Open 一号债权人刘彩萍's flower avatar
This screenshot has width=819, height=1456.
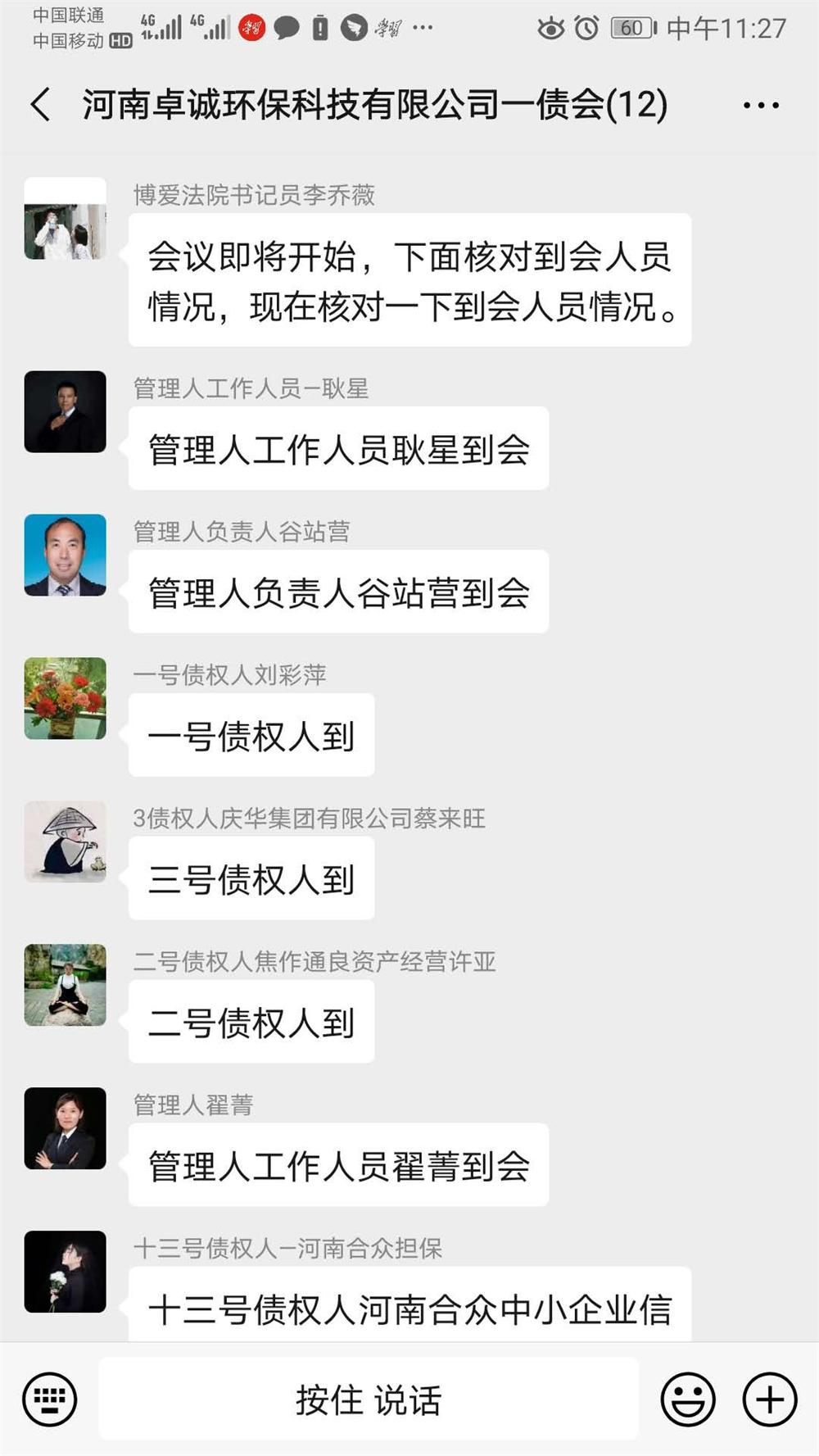(x=66, y=698)
